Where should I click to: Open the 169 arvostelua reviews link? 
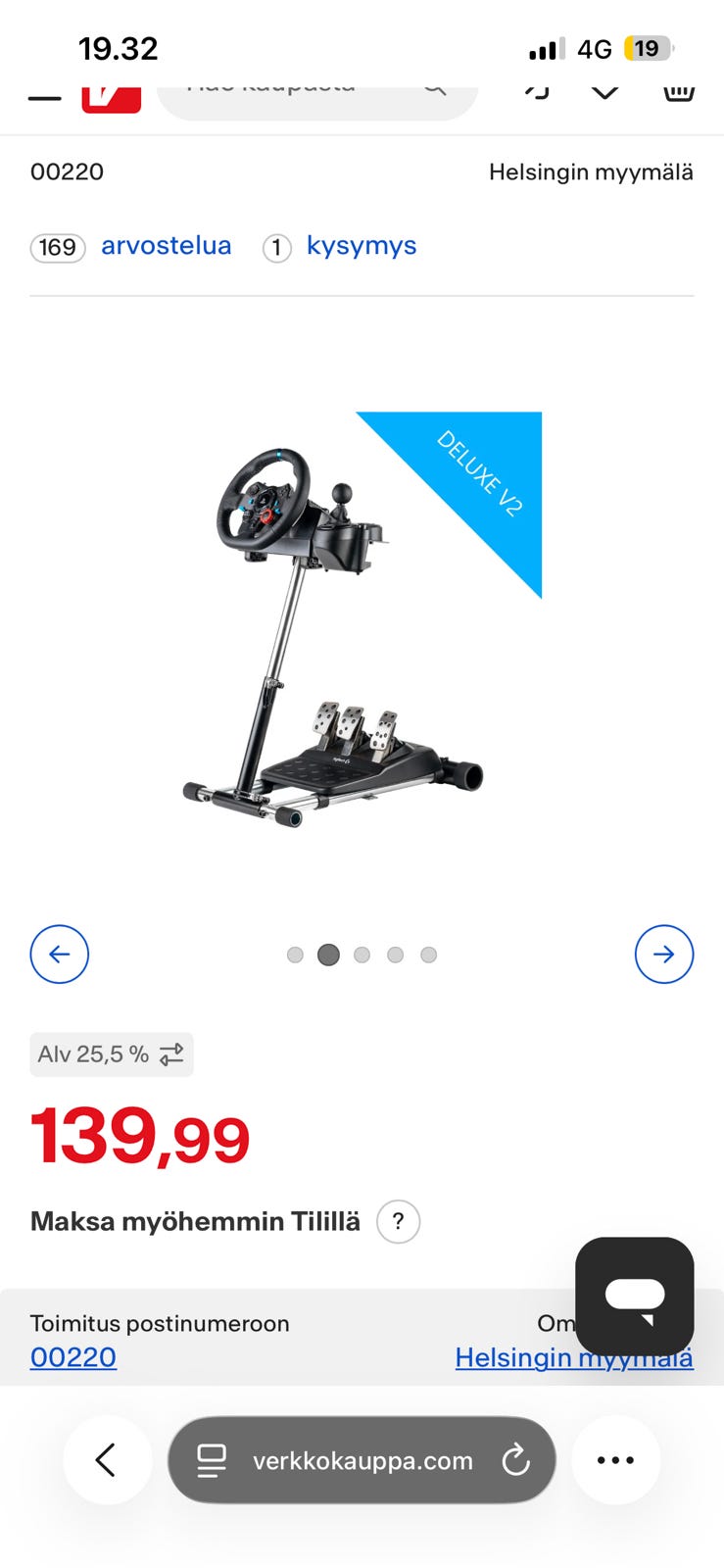click(x=166, y=246)
